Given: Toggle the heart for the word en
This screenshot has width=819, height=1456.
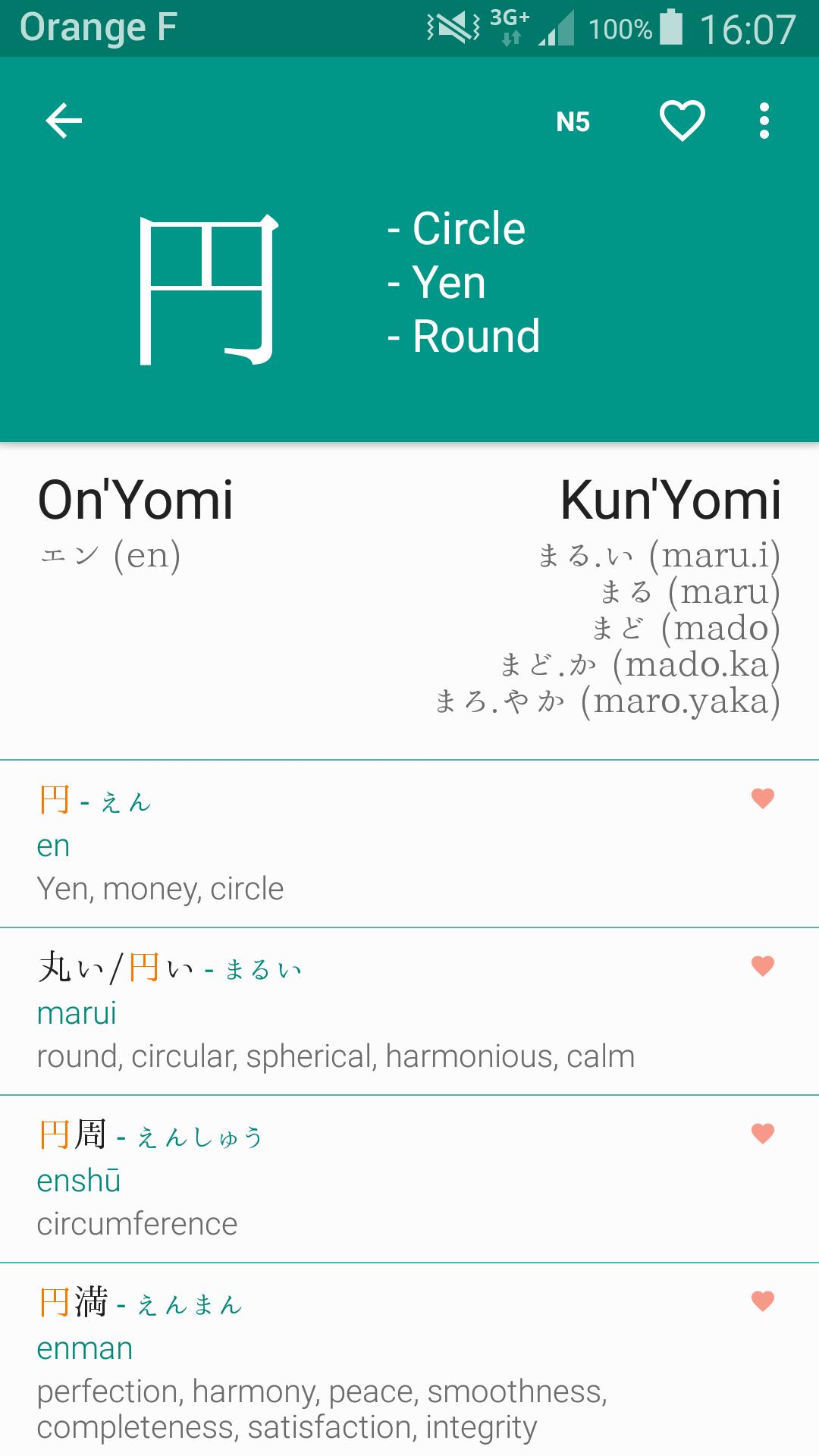Looking at the screenshot, I should 762,798.
